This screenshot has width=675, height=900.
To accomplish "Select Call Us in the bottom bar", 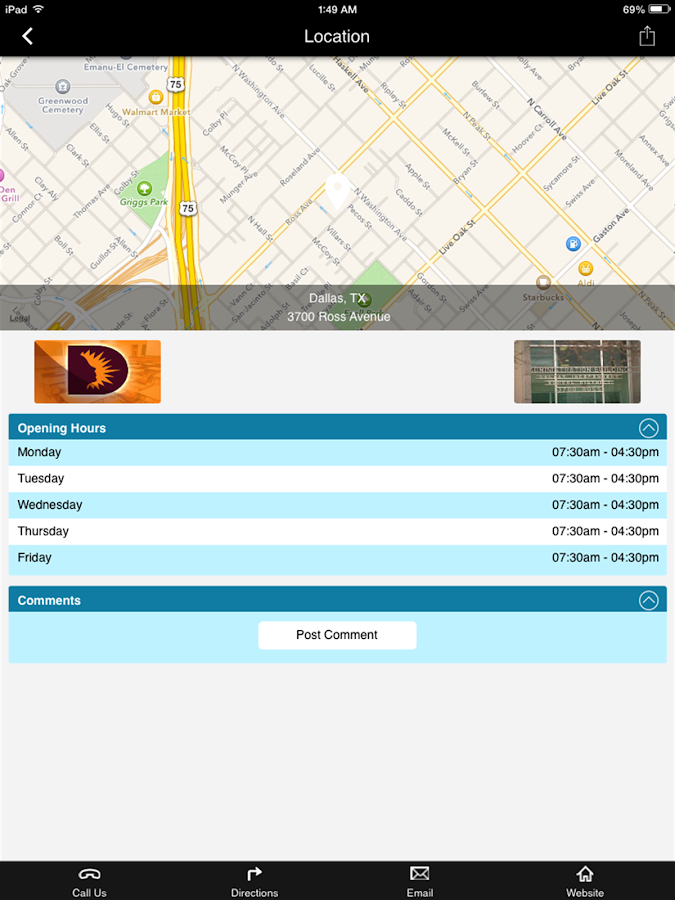I will (89, 880).
